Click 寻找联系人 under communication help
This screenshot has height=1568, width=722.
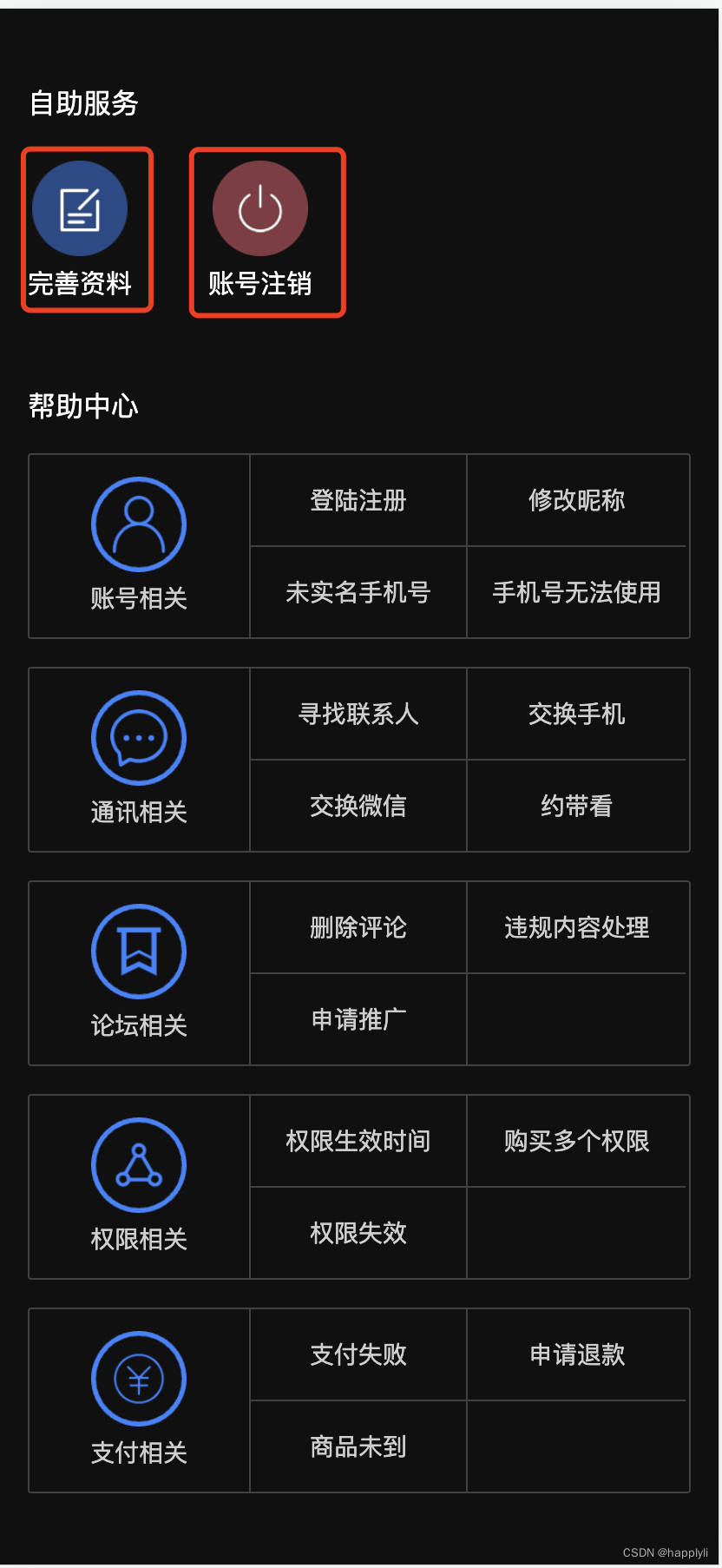pyautogui.click(x=358, y=715)
